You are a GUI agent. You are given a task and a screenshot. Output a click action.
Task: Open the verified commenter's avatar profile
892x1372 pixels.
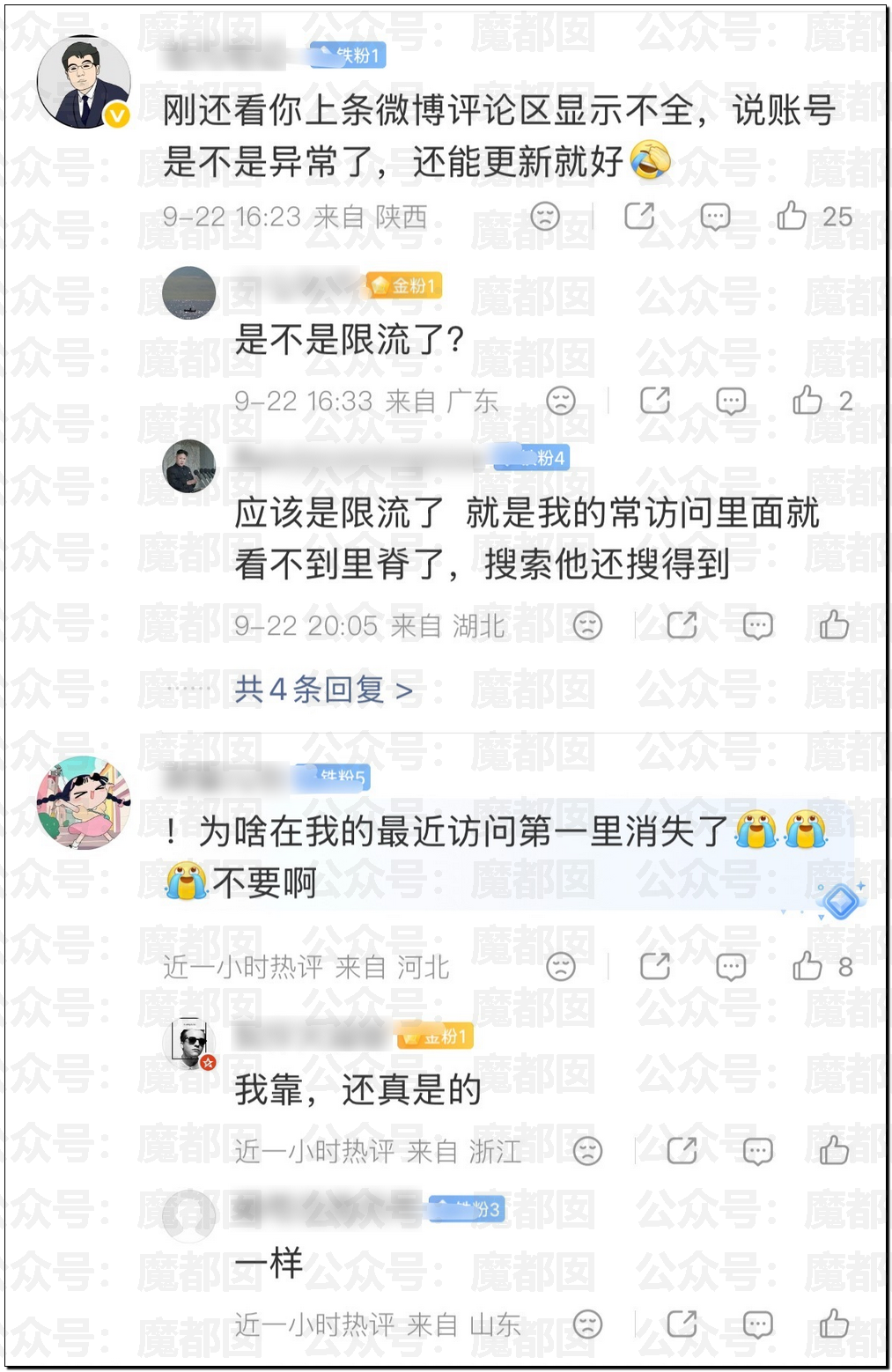84,82
